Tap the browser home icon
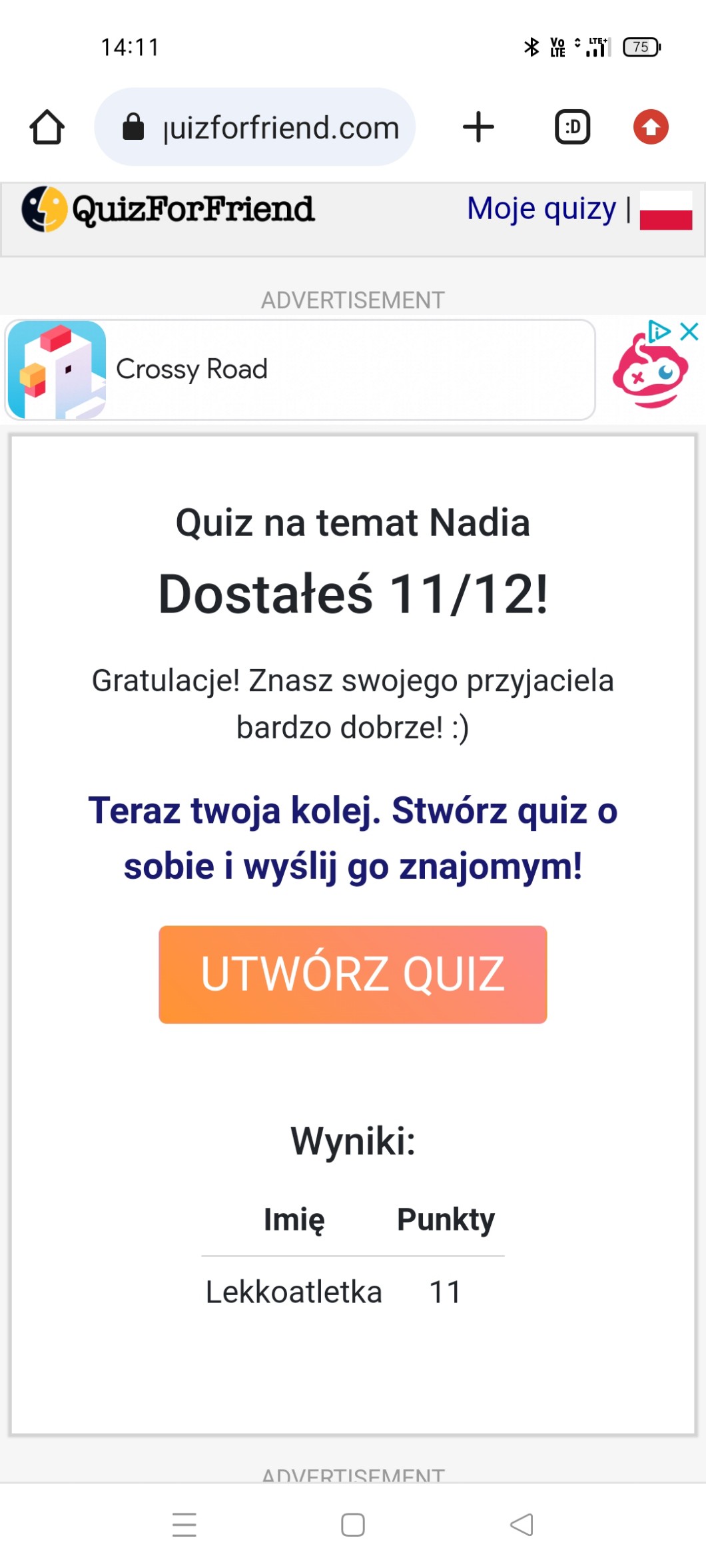The width and height of the screenshot is (706, 1568). coord(47,127)
